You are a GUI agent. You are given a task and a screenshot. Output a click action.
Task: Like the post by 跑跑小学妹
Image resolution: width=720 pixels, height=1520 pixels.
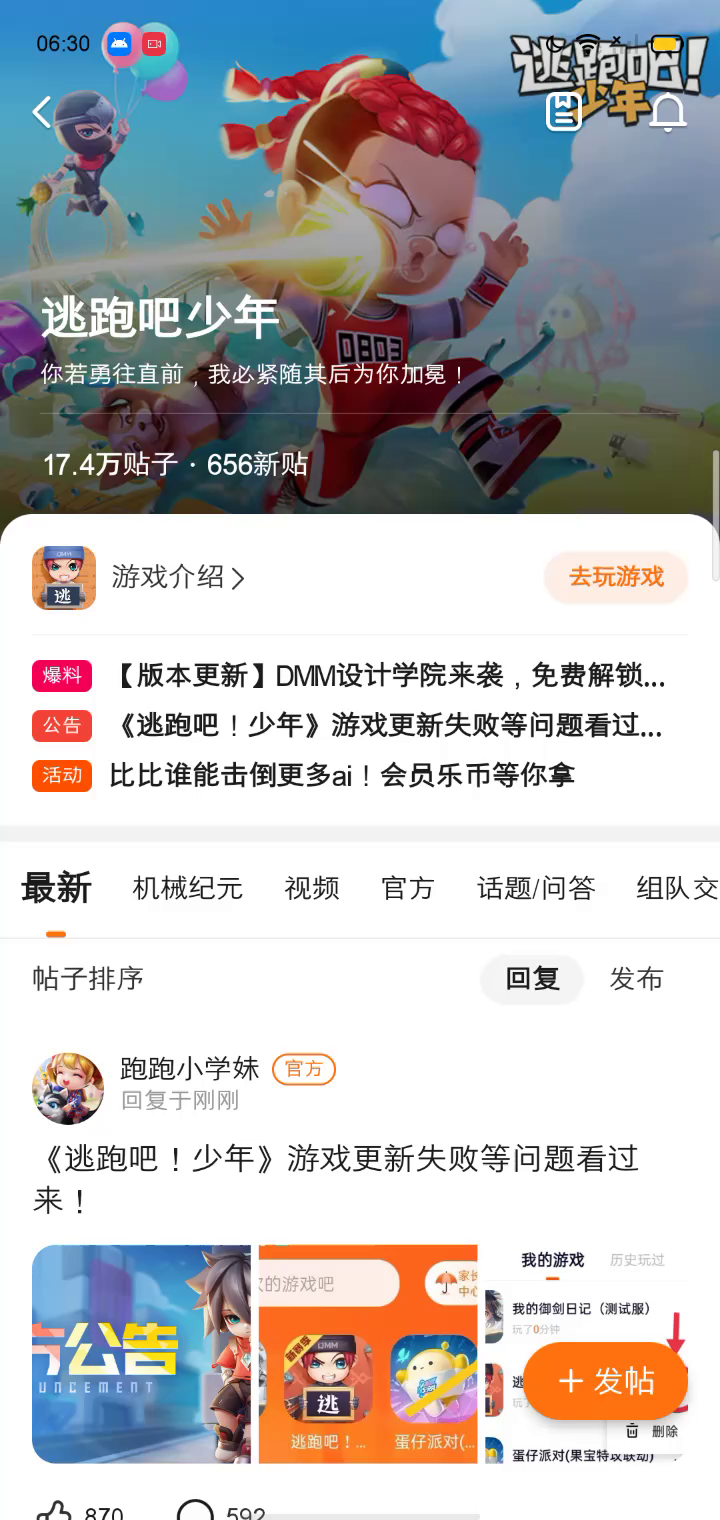tap(55, 1510)
